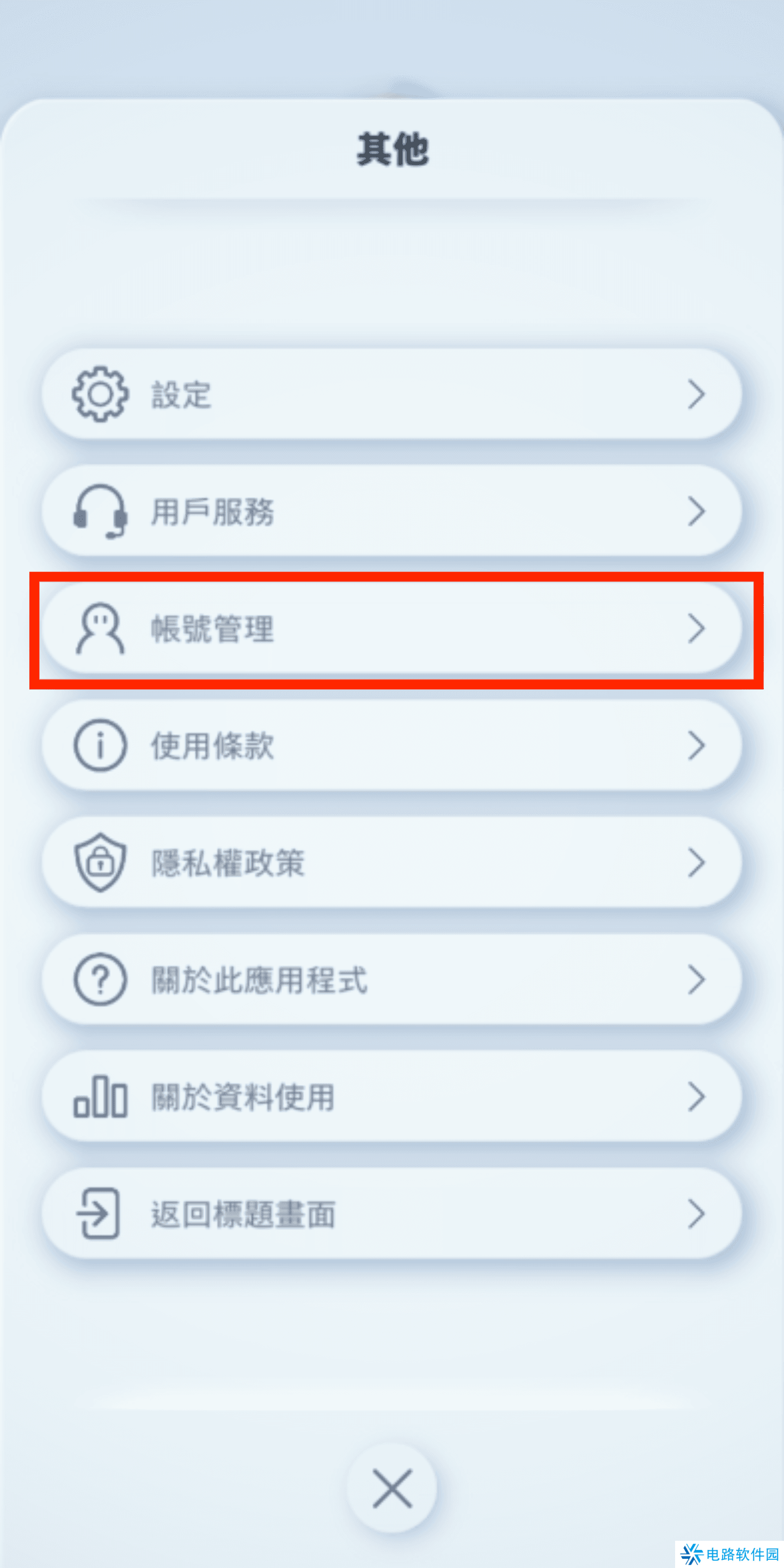
Task: Open the 隱私權政策 privacy policy
Action: (x=391, y=862)
